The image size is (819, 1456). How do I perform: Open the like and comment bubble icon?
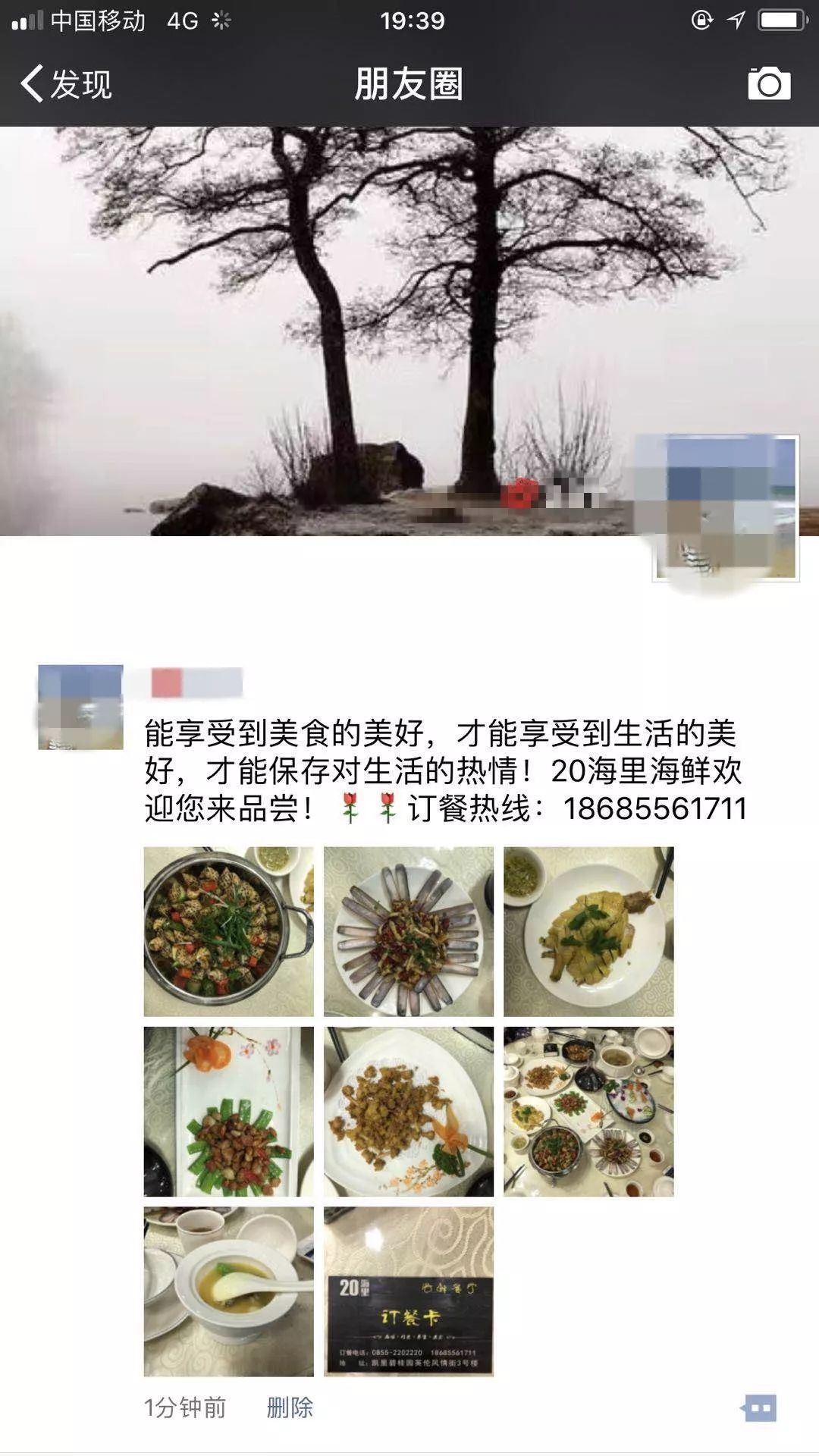tap(760, 1408)
